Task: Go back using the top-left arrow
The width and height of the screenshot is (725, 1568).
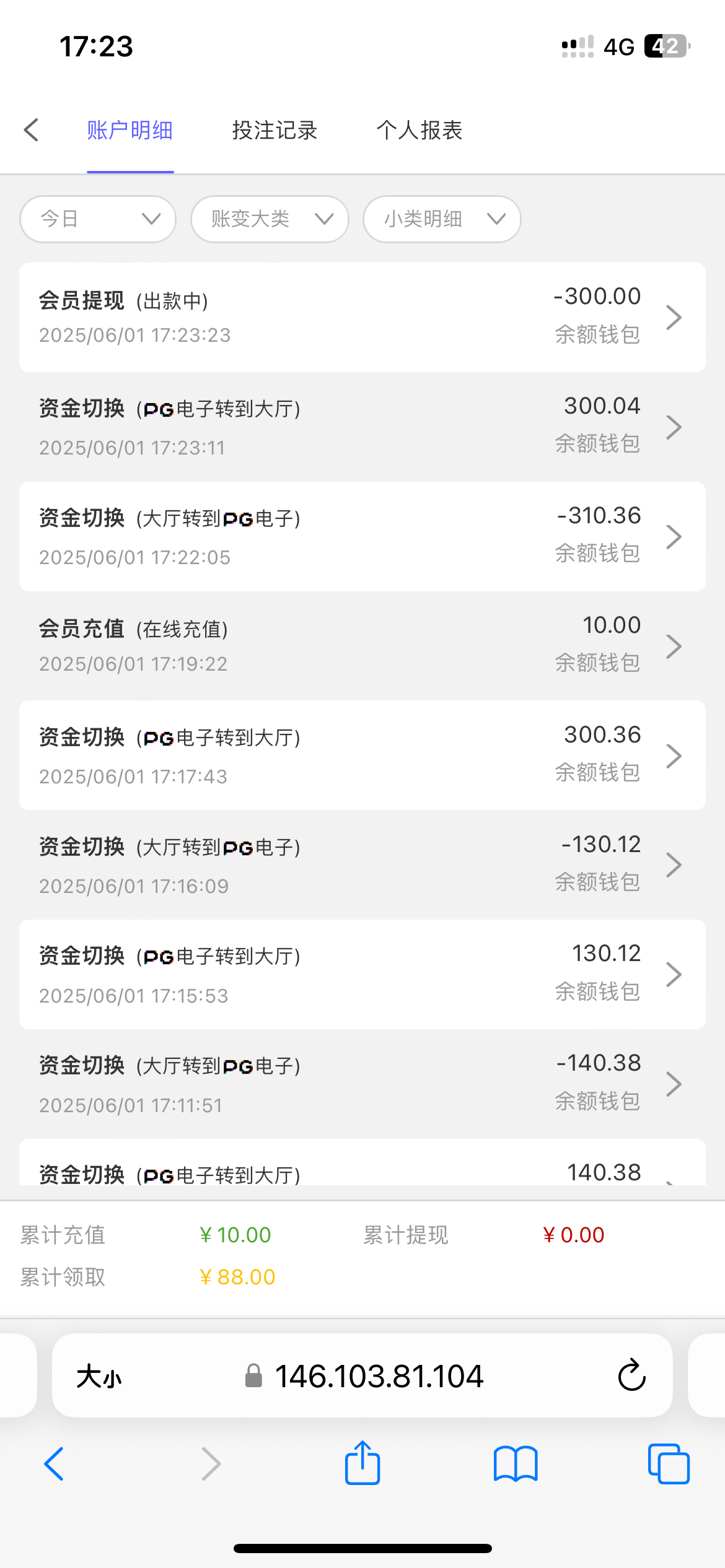Action: (x=31, y=130)
